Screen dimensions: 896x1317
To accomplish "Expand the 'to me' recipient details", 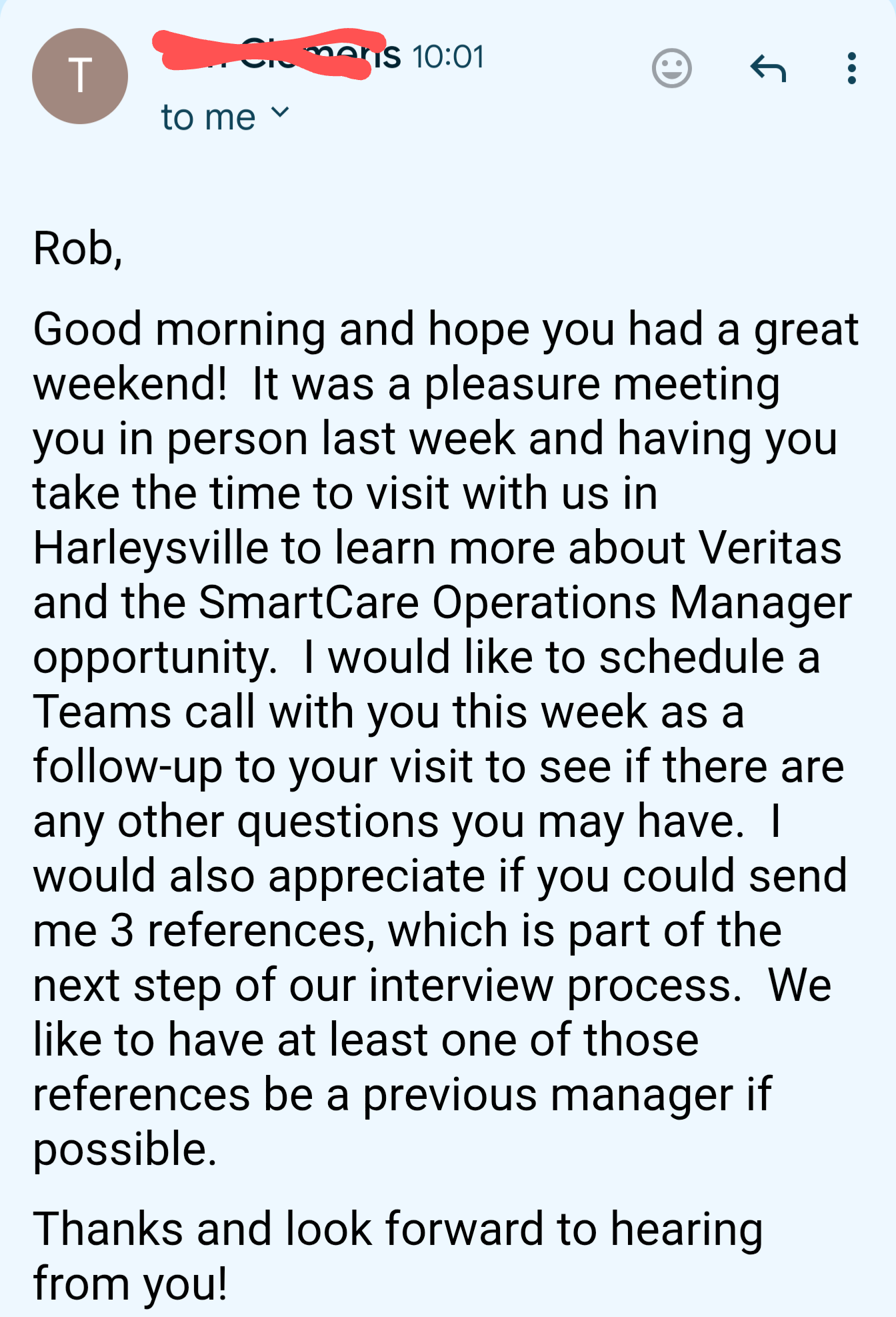I will (280, 113).
